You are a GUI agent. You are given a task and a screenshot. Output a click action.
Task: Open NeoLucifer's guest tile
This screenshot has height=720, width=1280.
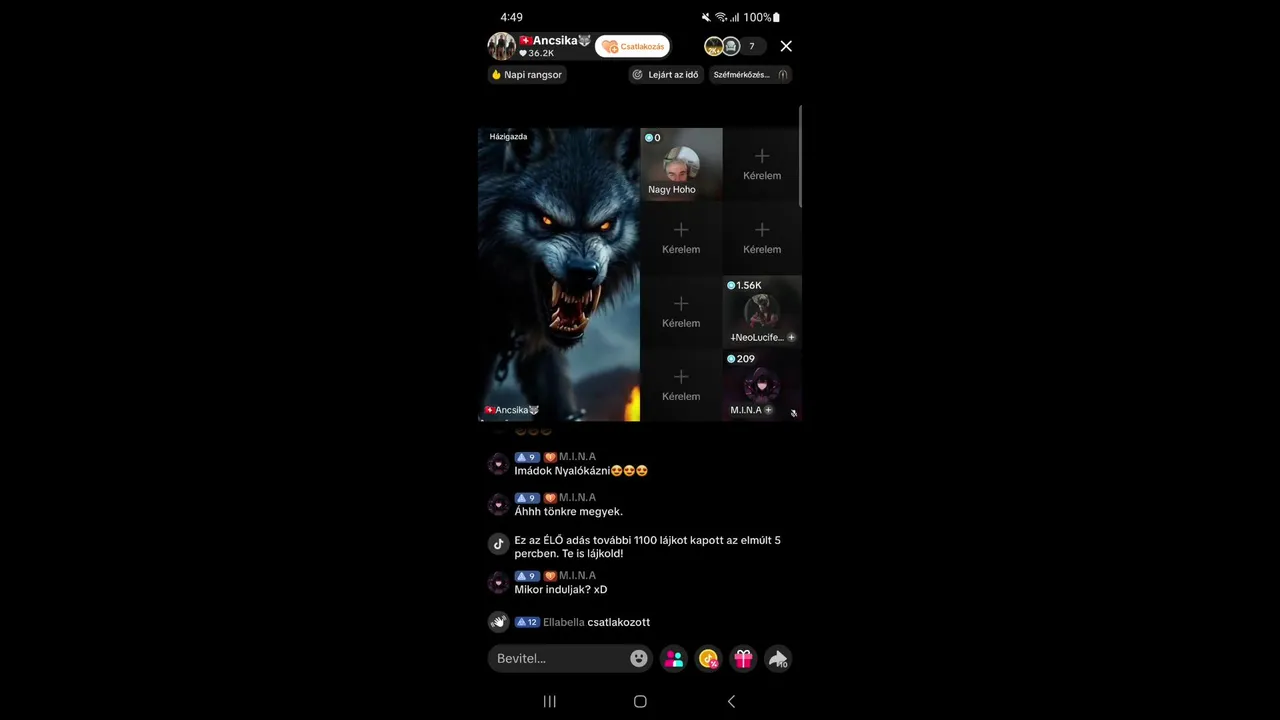point(762,312)
